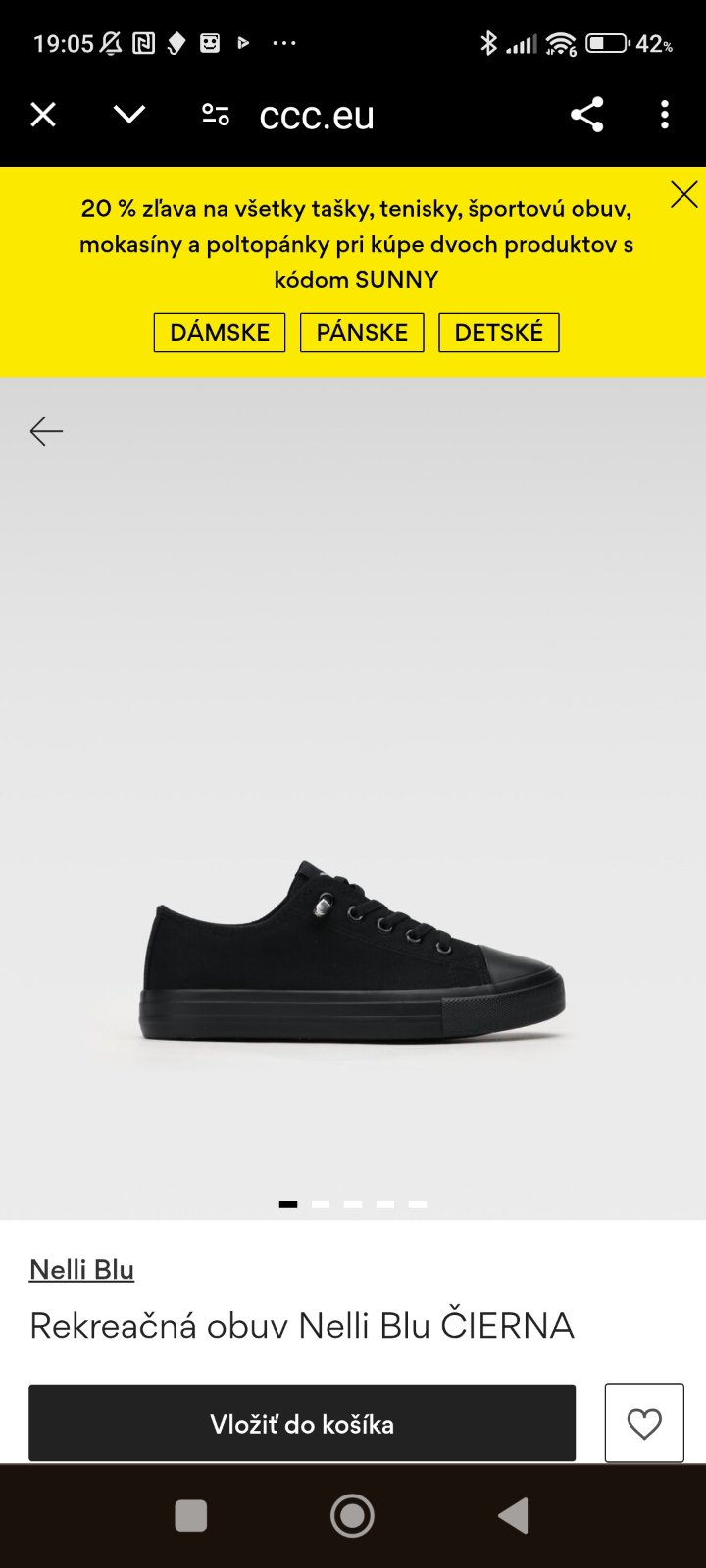The height and width of the screenshot is (1568, 706).
Task: Open the black sneaker product photo
Action: click(x=353, y=951)
